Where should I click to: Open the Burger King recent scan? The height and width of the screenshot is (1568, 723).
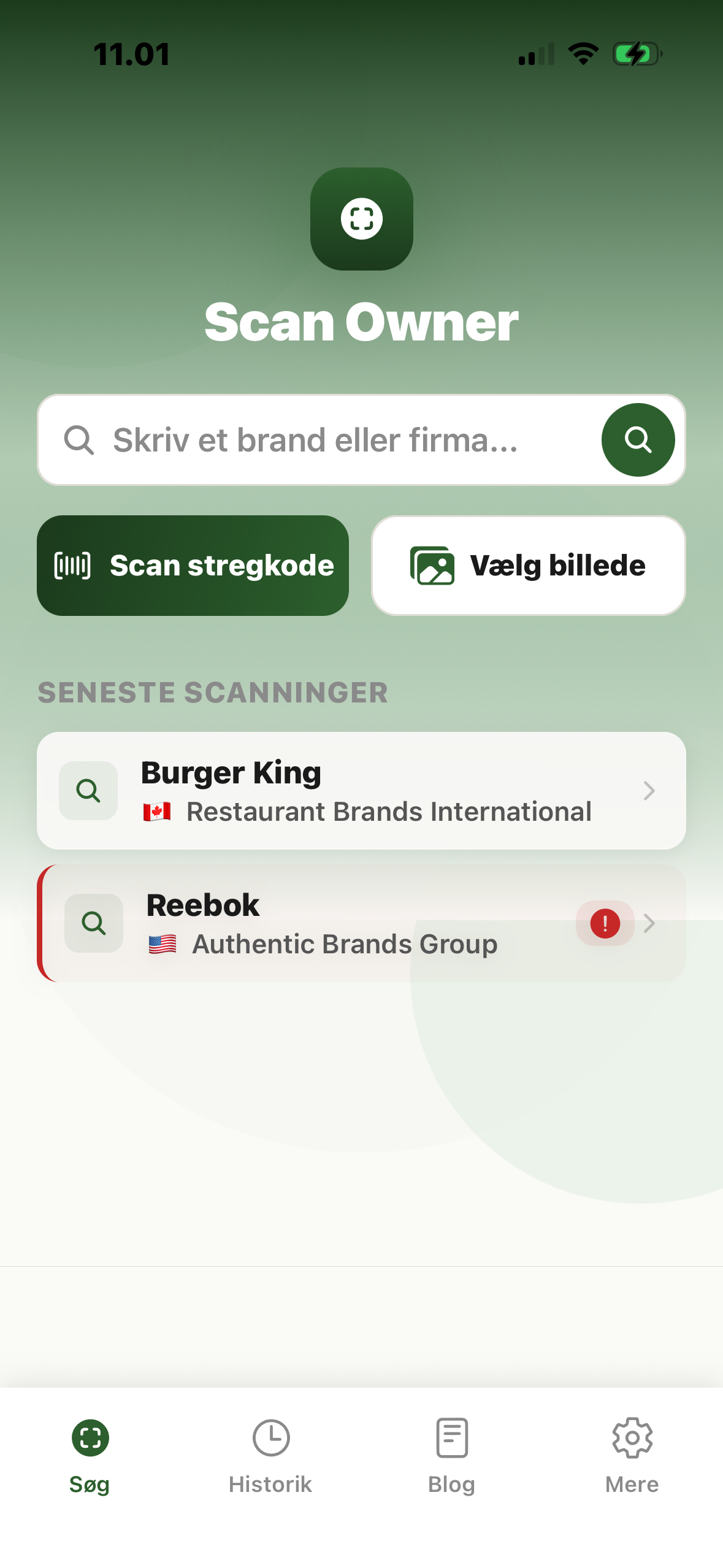click(x=362, y=791)
